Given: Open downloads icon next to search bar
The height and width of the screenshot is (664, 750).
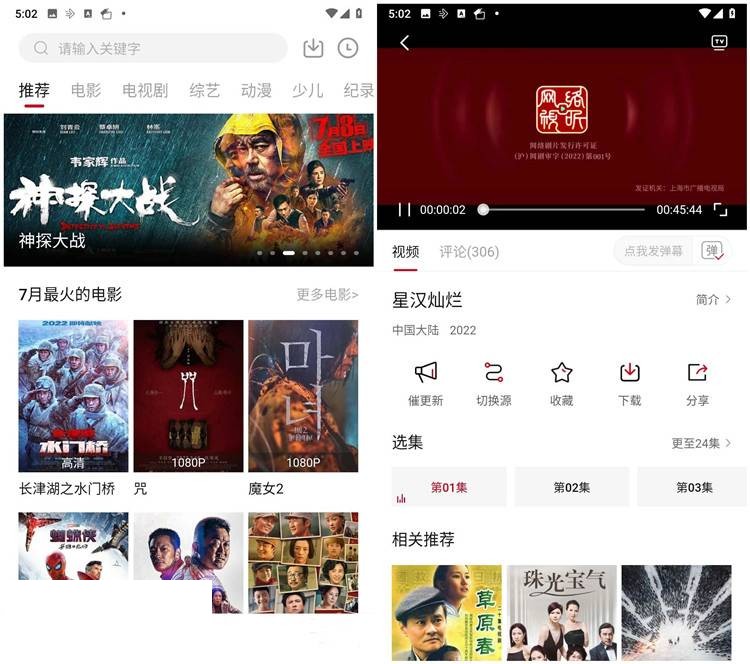Looking at the screenshot, I should coord(313,48).
